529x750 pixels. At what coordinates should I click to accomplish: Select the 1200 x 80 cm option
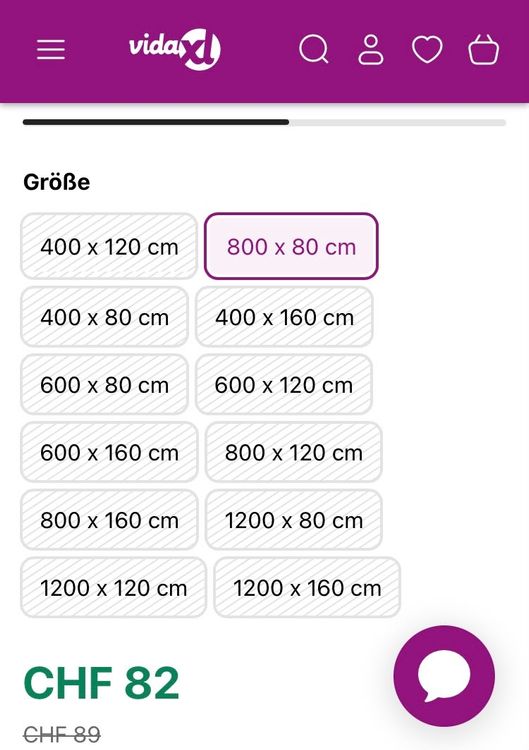[294, 520]
